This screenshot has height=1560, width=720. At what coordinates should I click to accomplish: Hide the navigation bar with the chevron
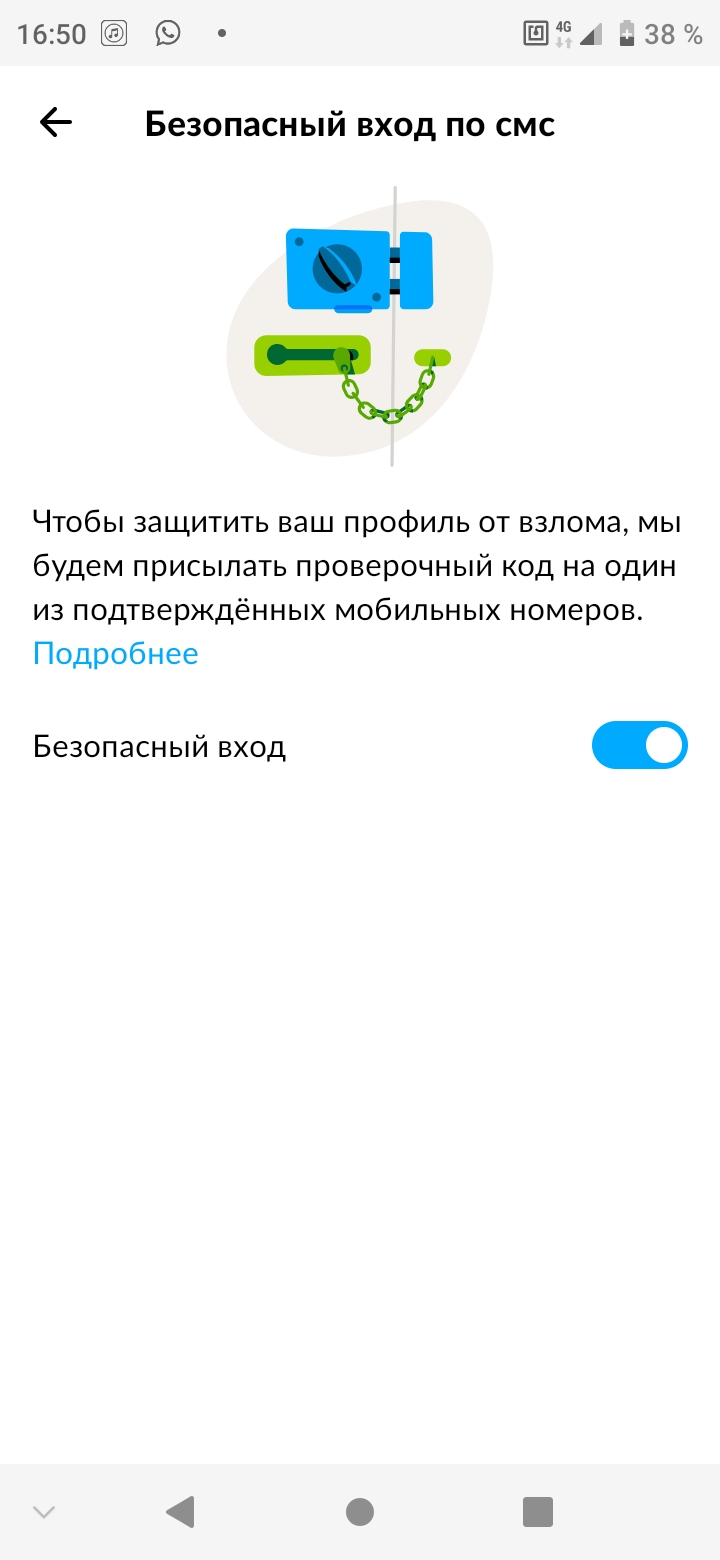[44, 1512]
